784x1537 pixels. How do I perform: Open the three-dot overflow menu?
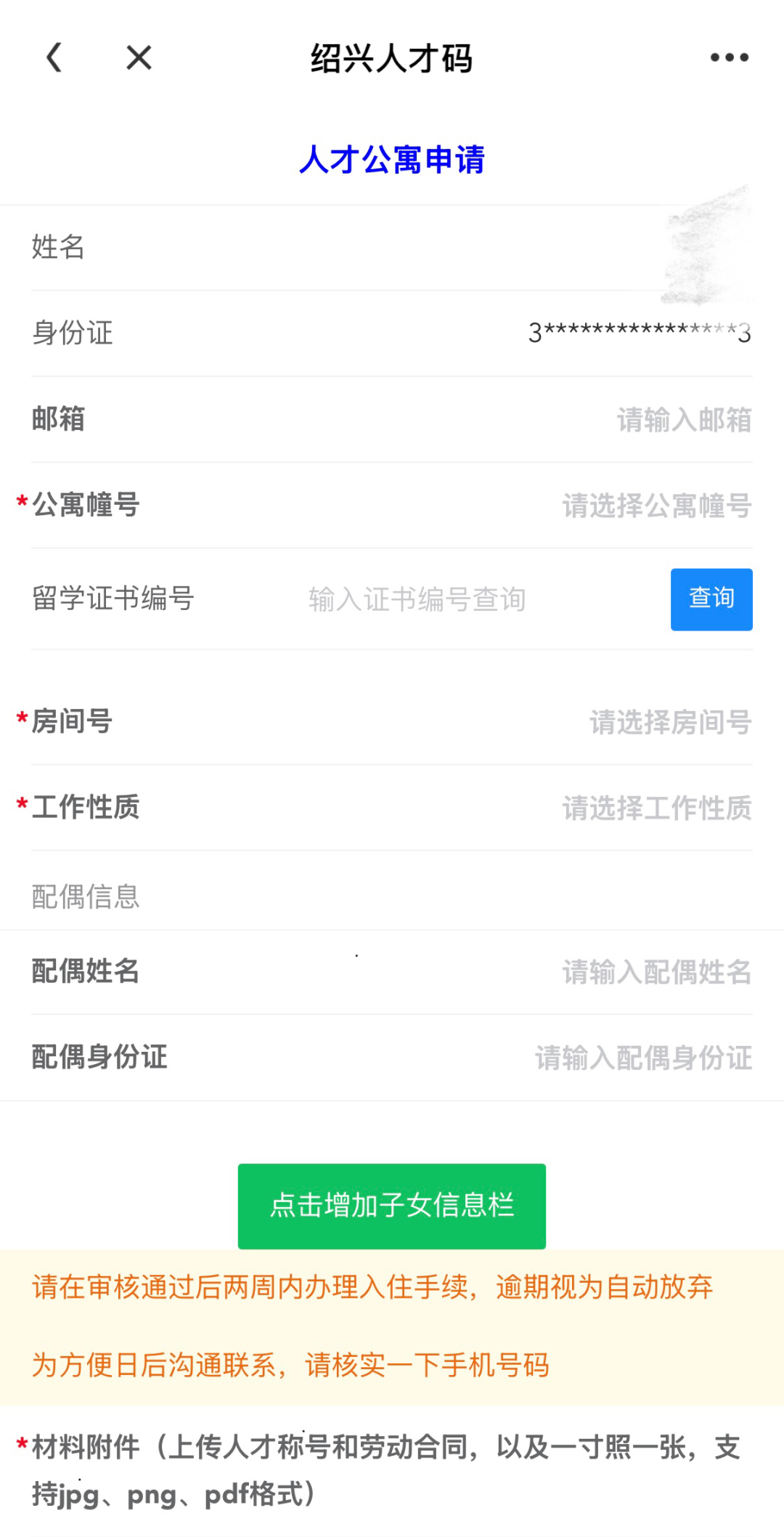[x=729, y=57]
